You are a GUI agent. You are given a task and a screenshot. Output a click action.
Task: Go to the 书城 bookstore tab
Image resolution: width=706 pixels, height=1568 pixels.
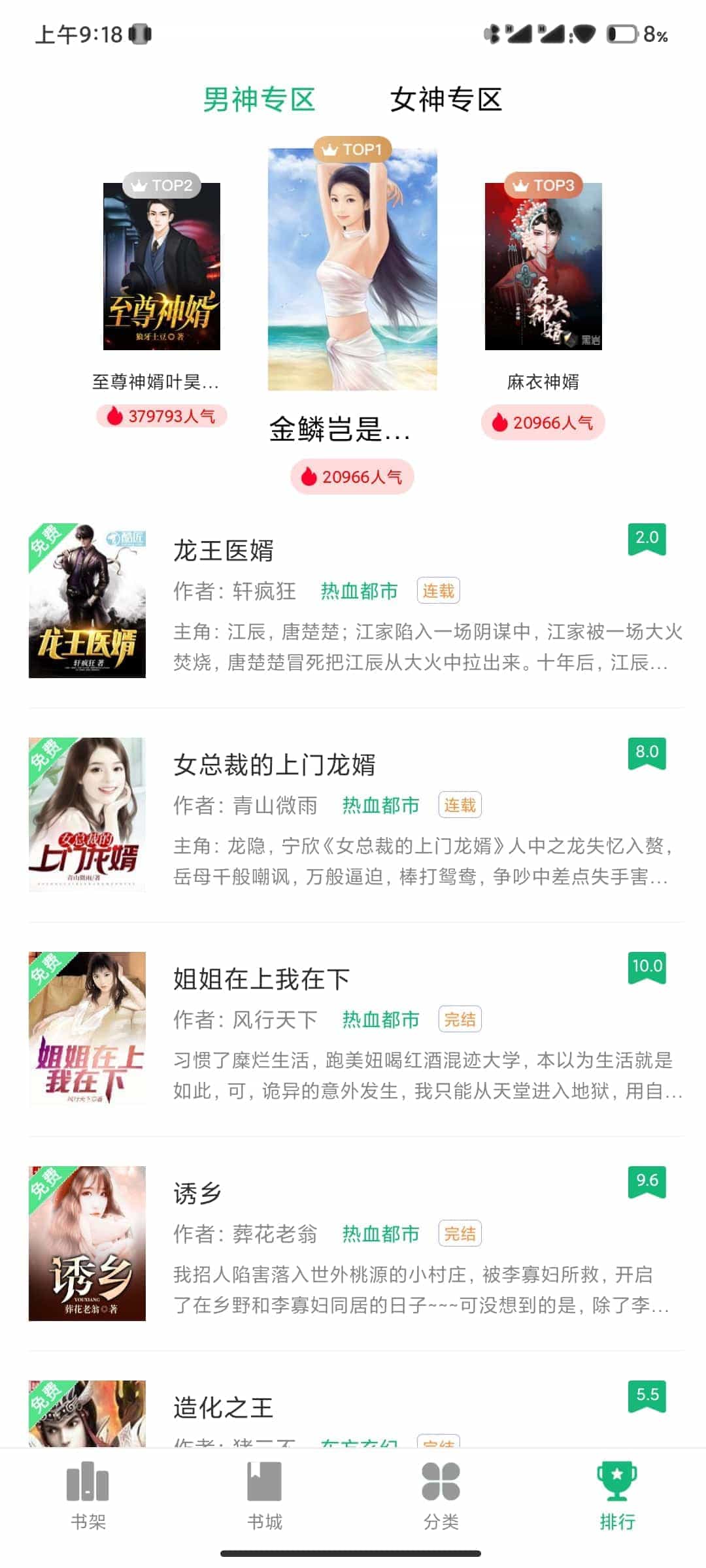[265, 1496]
